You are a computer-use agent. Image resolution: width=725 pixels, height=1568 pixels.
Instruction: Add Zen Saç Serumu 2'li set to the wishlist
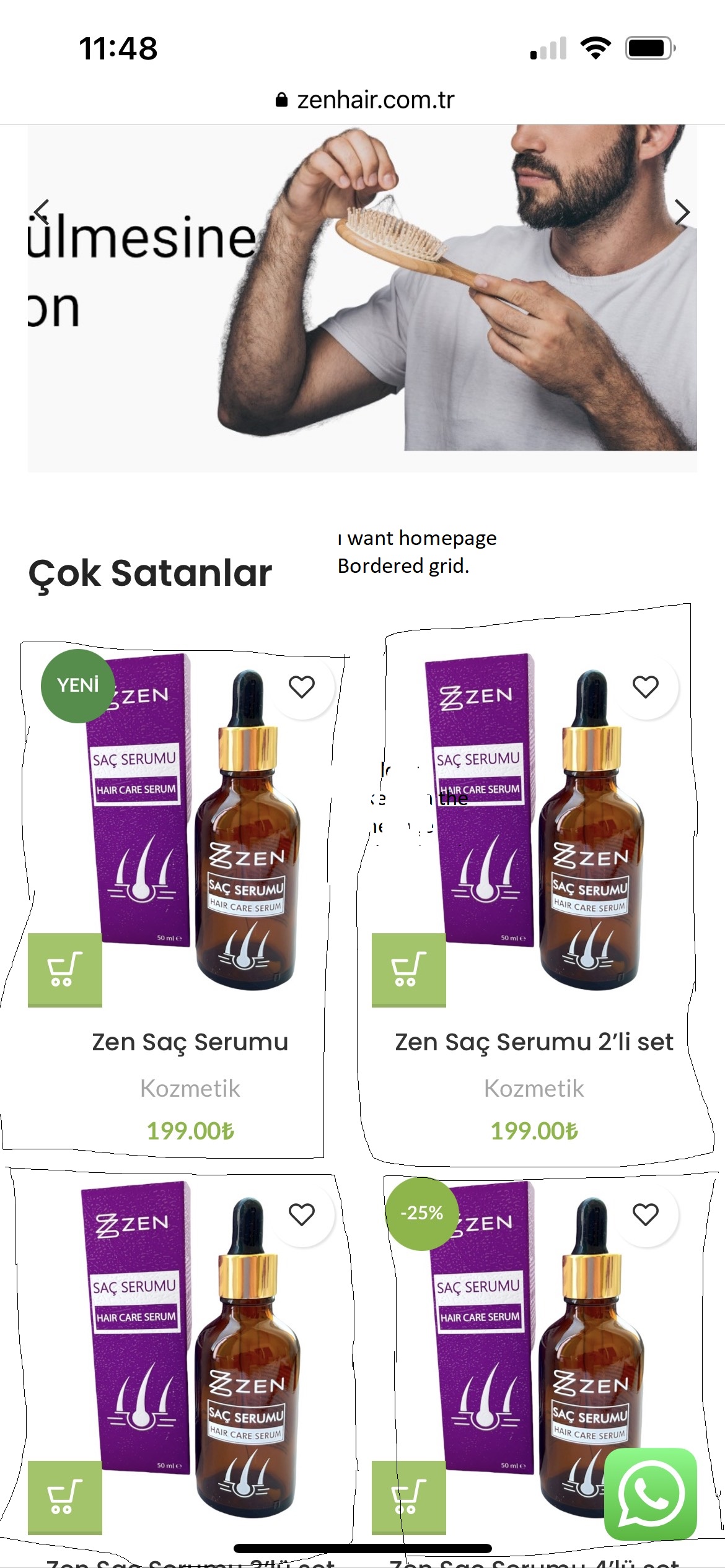click(x=645, y=687)
